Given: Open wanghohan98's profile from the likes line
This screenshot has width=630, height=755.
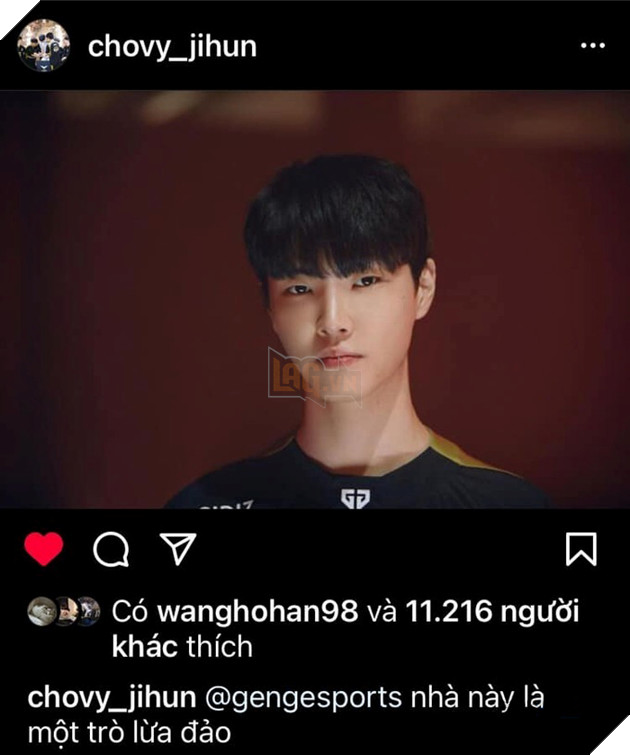Looking at the screenshot, I should tap(257, 611).
